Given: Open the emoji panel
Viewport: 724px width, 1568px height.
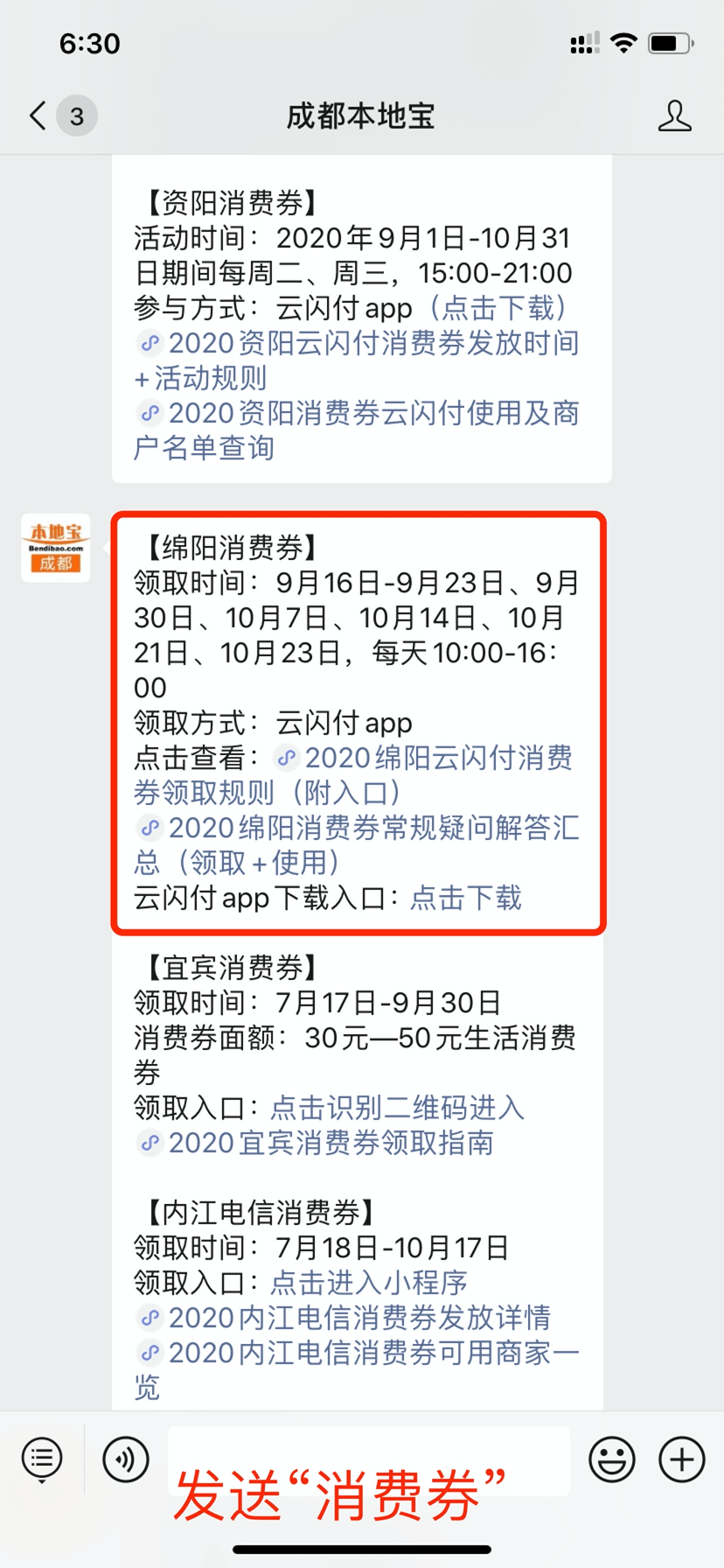Looking at the screenshot, I should pos(612,1459).
